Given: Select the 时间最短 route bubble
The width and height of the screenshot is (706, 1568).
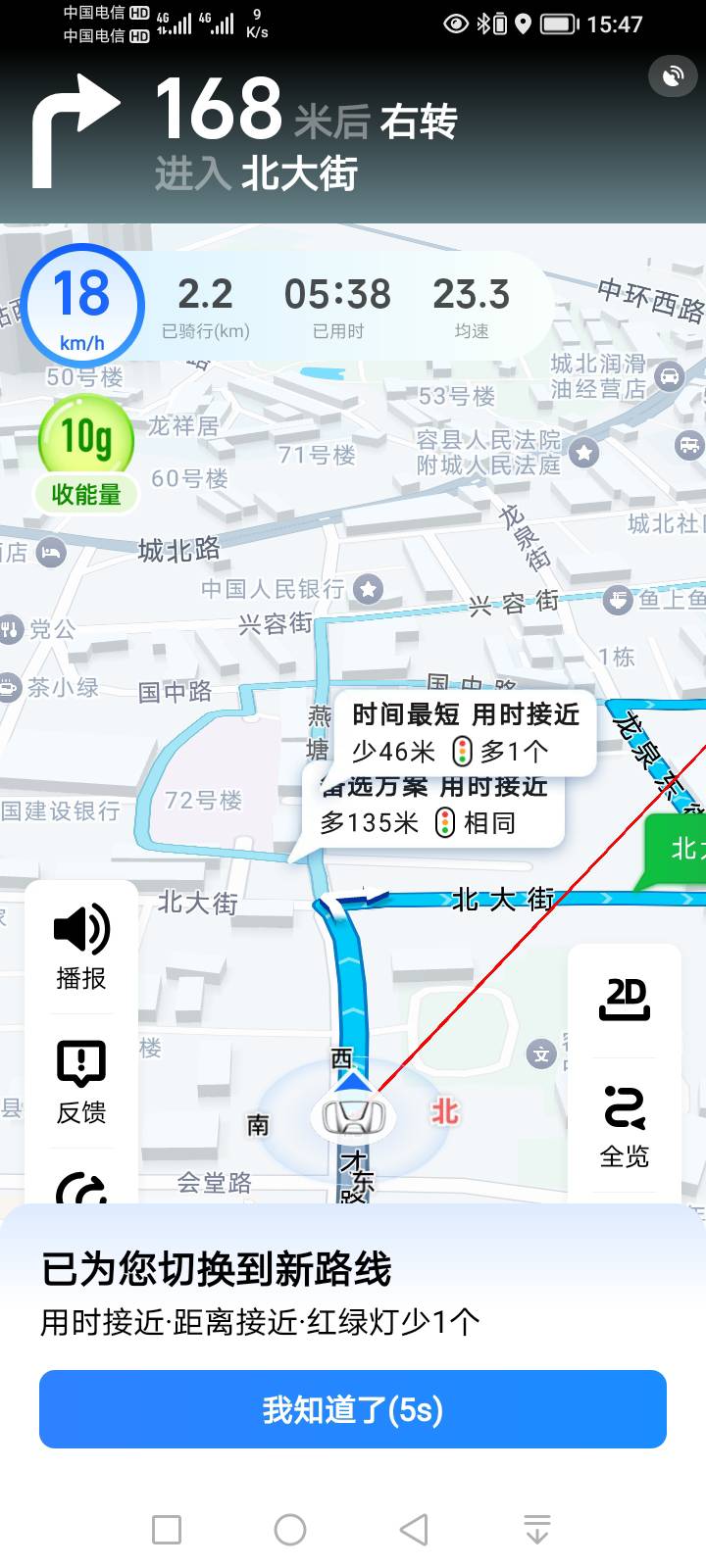Looking at the screenshot, I should tap(465, 732).
